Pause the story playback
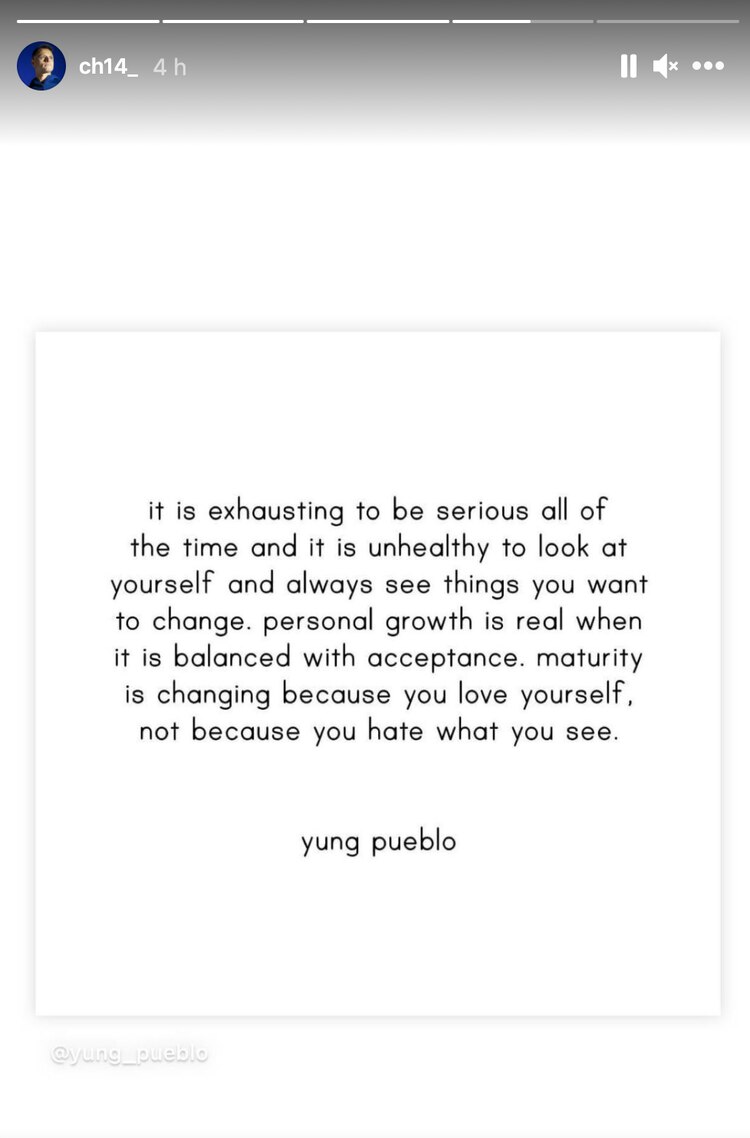The image size is (750, 1138). 628,67
